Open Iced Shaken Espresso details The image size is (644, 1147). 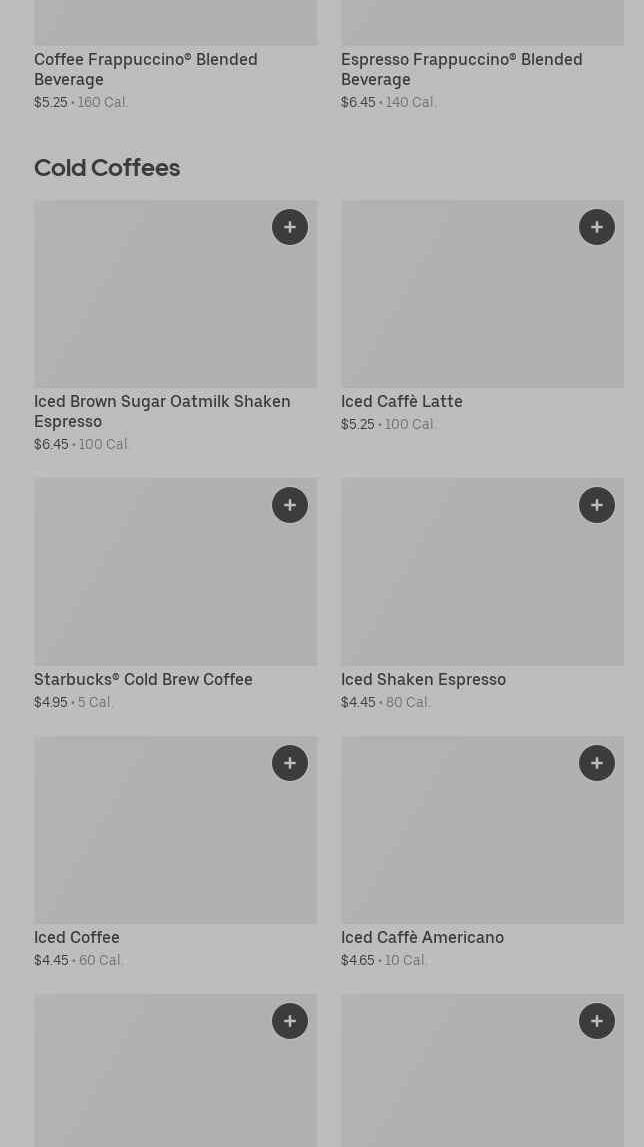423,679
